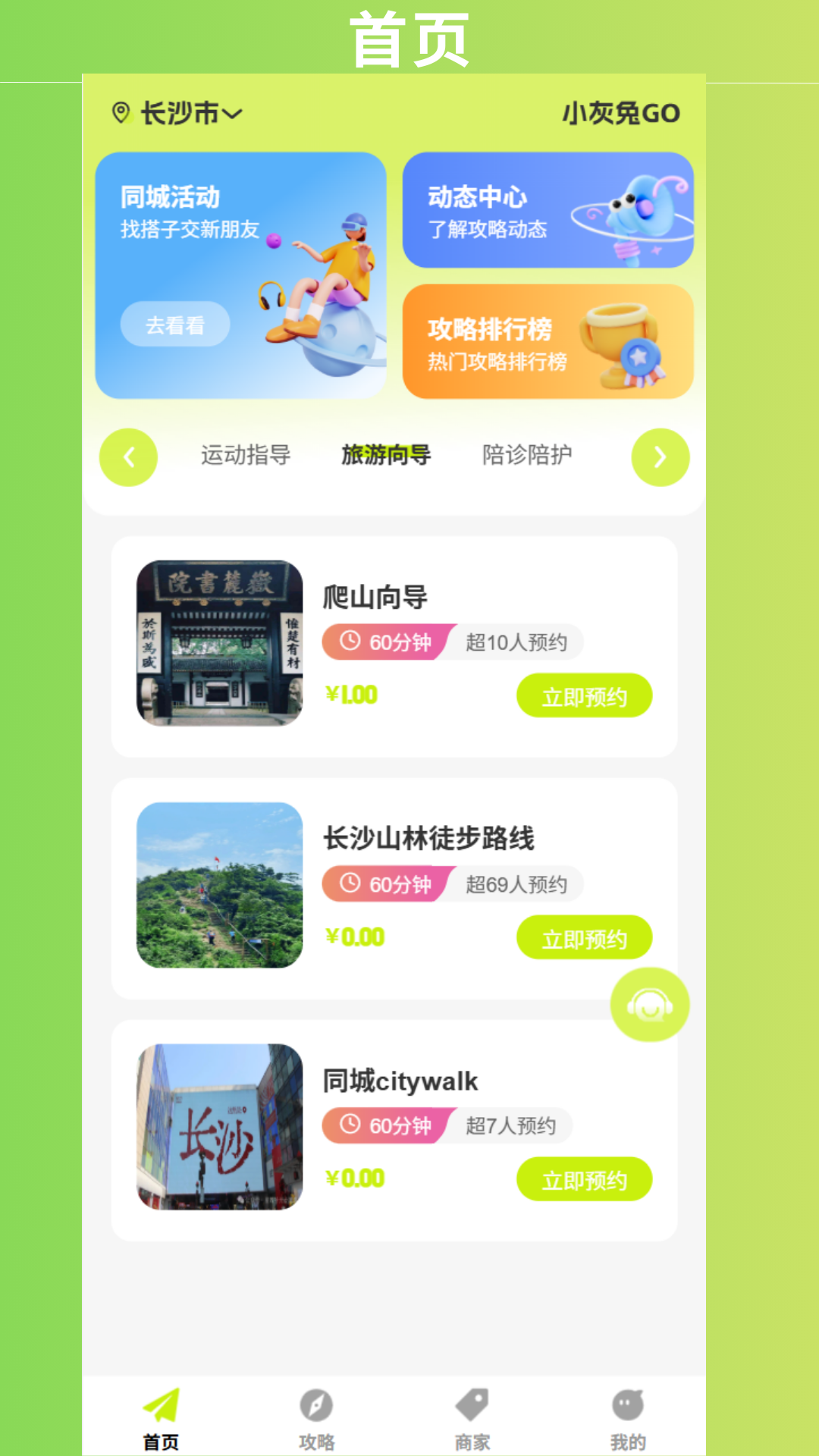Click the clock icon on 爬山向导 duration badge
This screenshot has height=1456, width=819.
(x=351, y=642)
